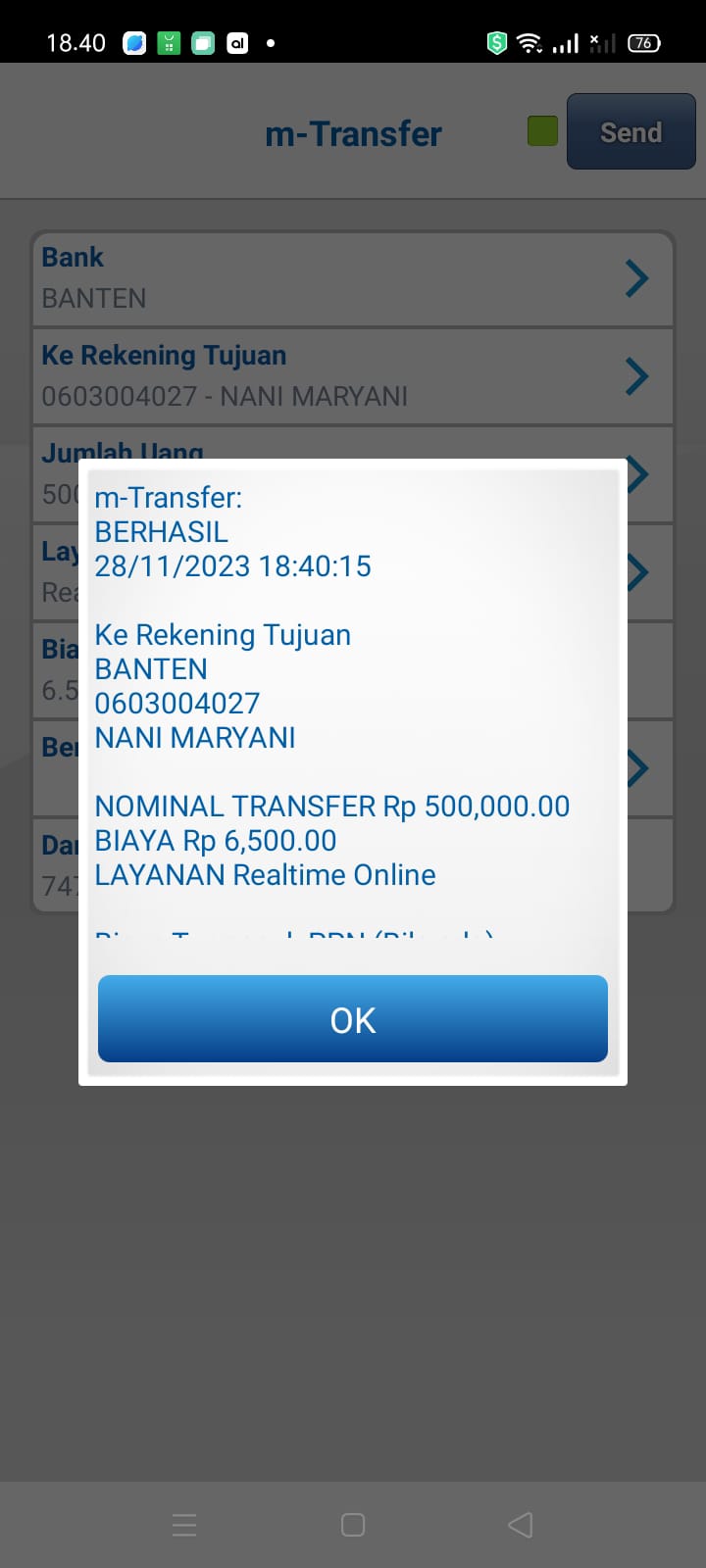Open recent apps from navigation bar
Viewport: 706px width, 1568px height.
pyautogui.click(x=184, y=1525)
